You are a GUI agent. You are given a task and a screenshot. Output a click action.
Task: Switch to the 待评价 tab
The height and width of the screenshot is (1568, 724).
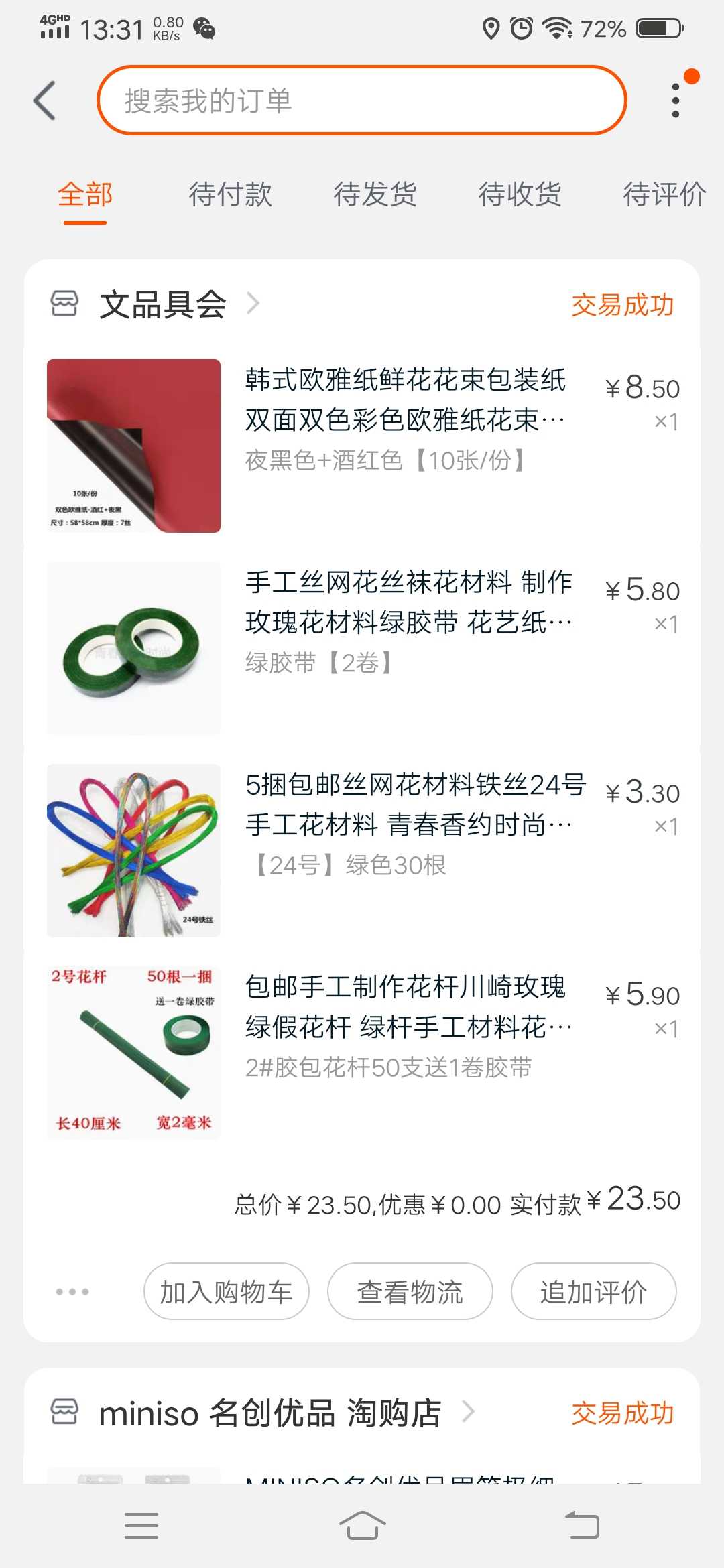click(x=664, y=194)
